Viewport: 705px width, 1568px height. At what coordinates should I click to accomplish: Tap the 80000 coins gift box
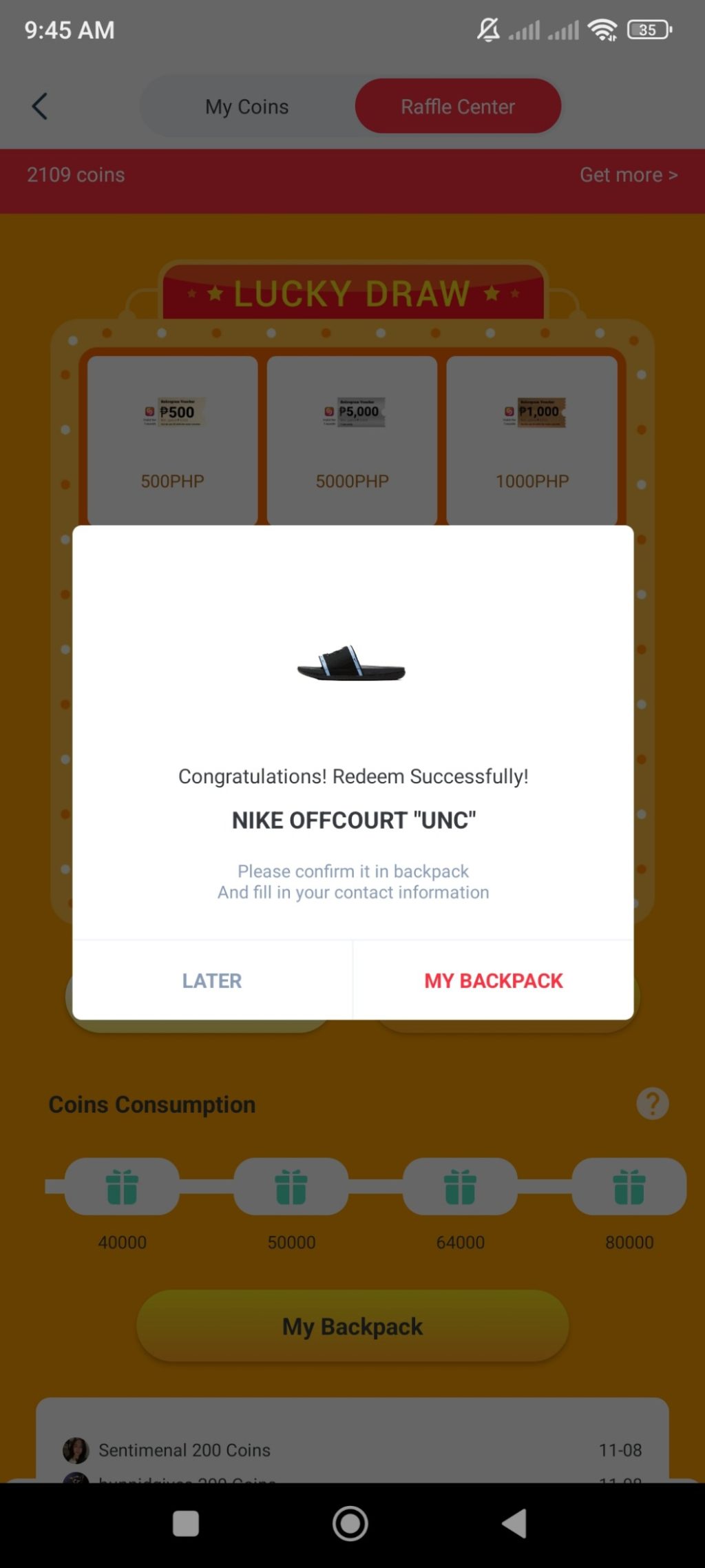pyautogui.click(x=629, y=1186)
